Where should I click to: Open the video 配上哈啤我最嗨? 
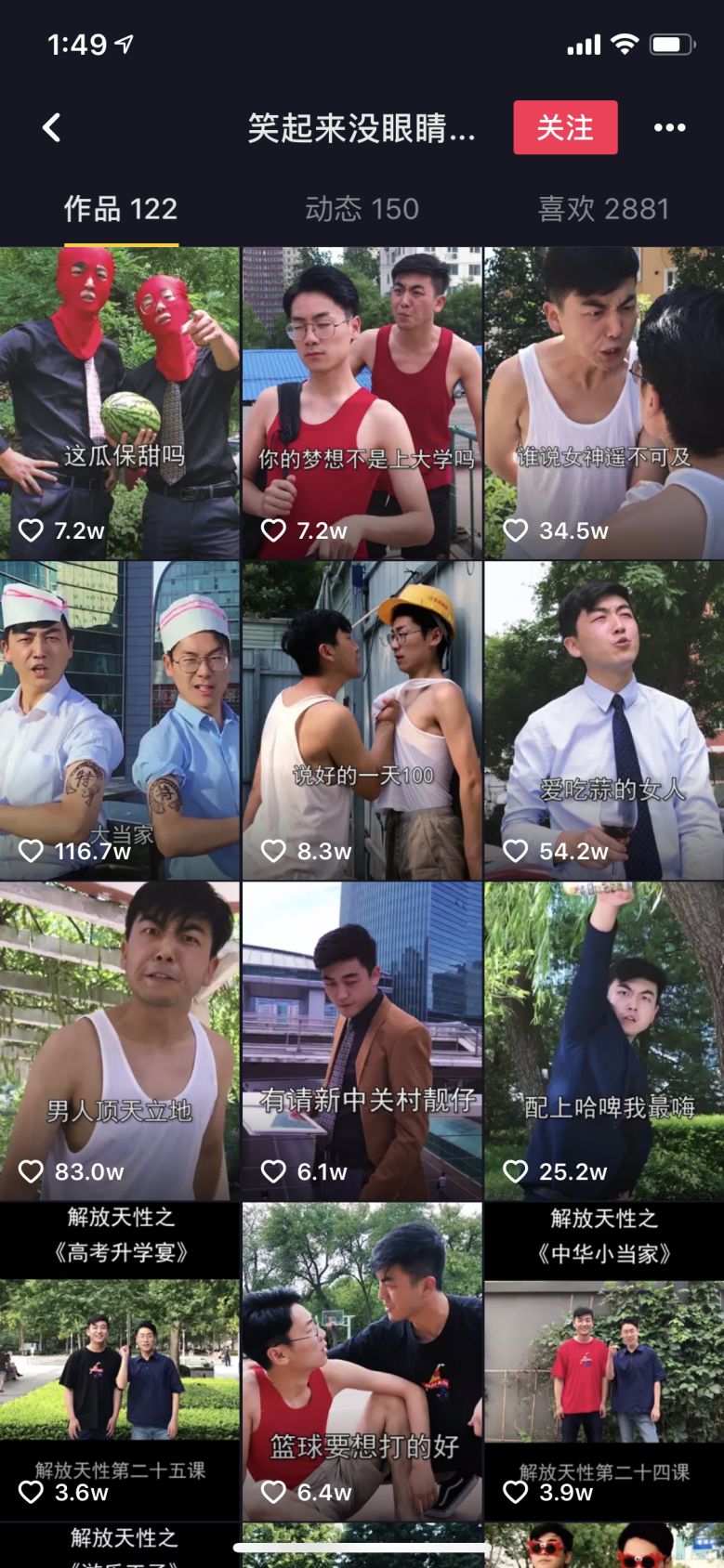(x=604, y=1040)
